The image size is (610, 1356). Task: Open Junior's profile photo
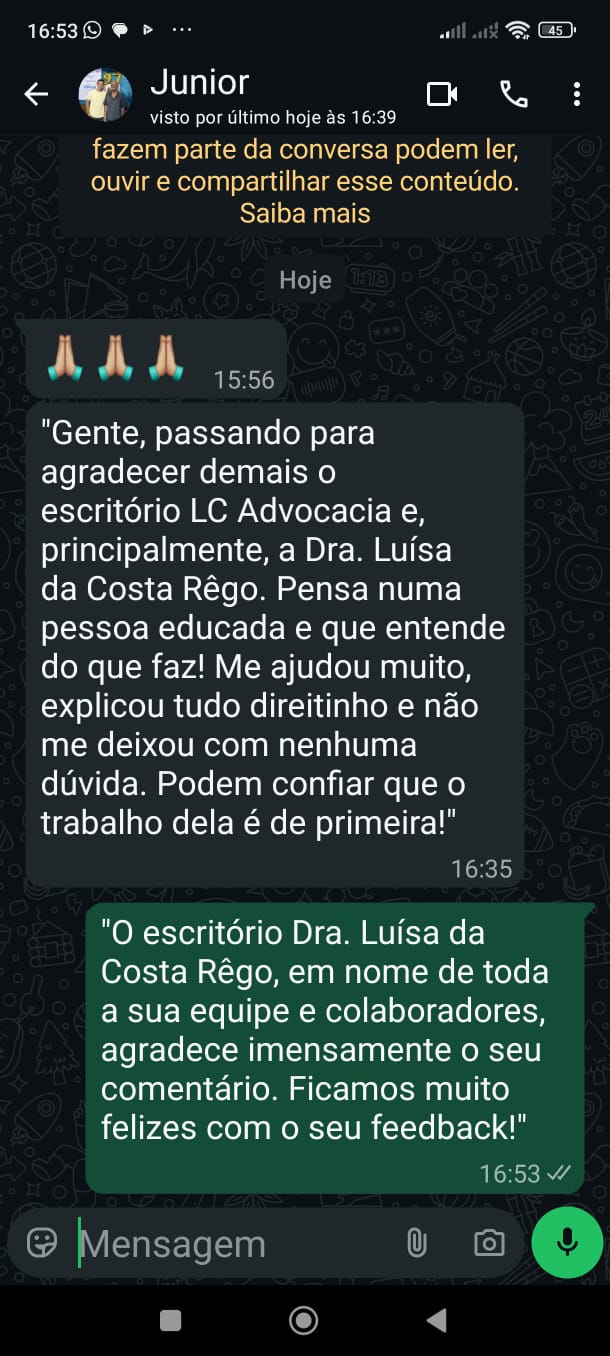click(105, 95)
